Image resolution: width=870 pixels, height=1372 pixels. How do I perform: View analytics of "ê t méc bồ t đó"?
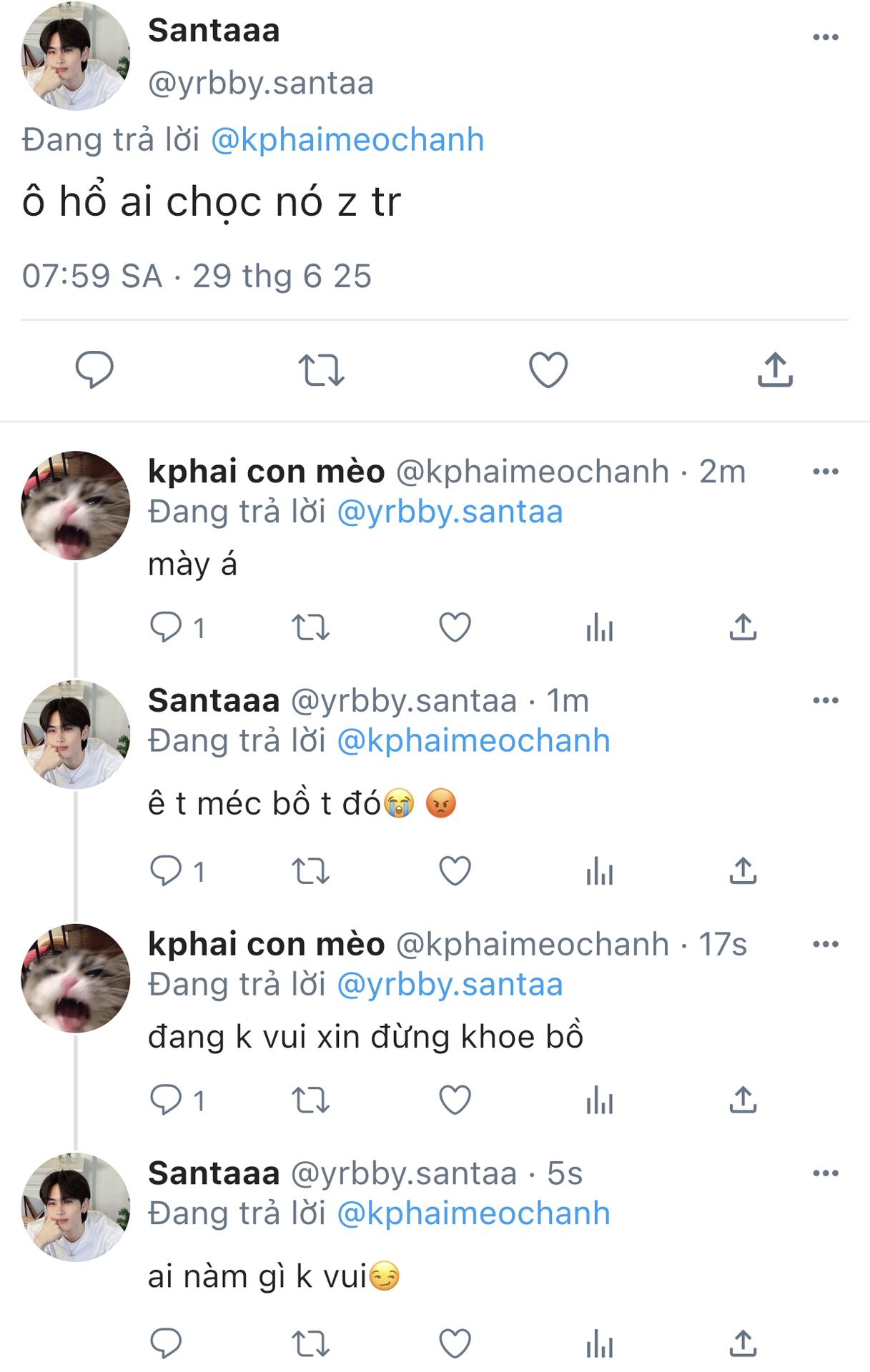click(x=599, y=871)
